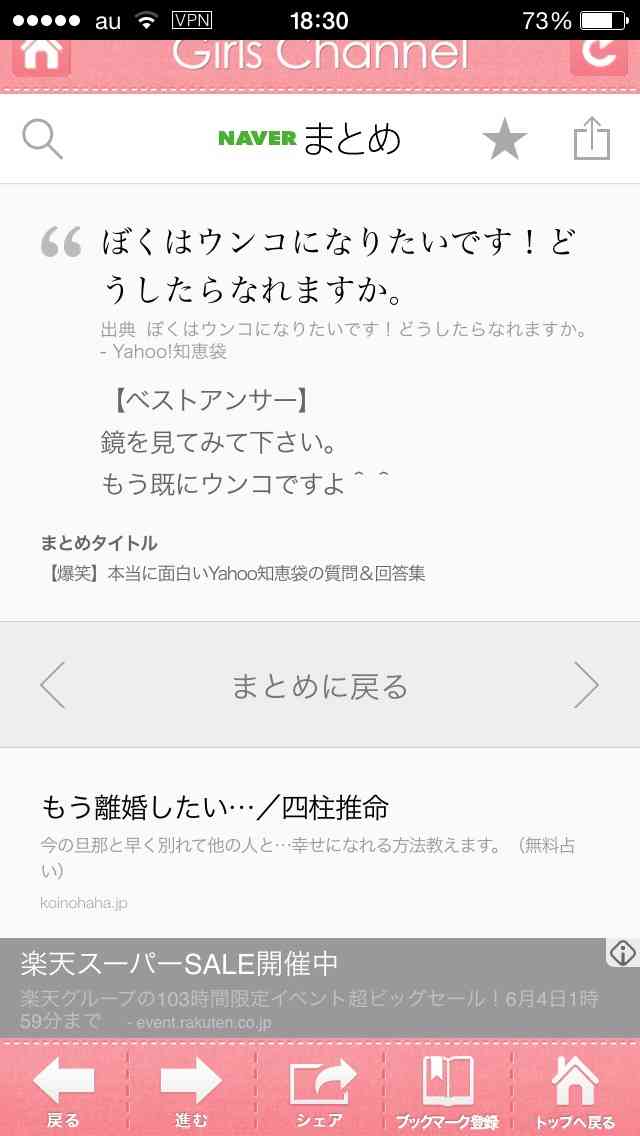Open the ad info icon on Rakuten banner
The image size is (640, 1136).
point(622,953)
